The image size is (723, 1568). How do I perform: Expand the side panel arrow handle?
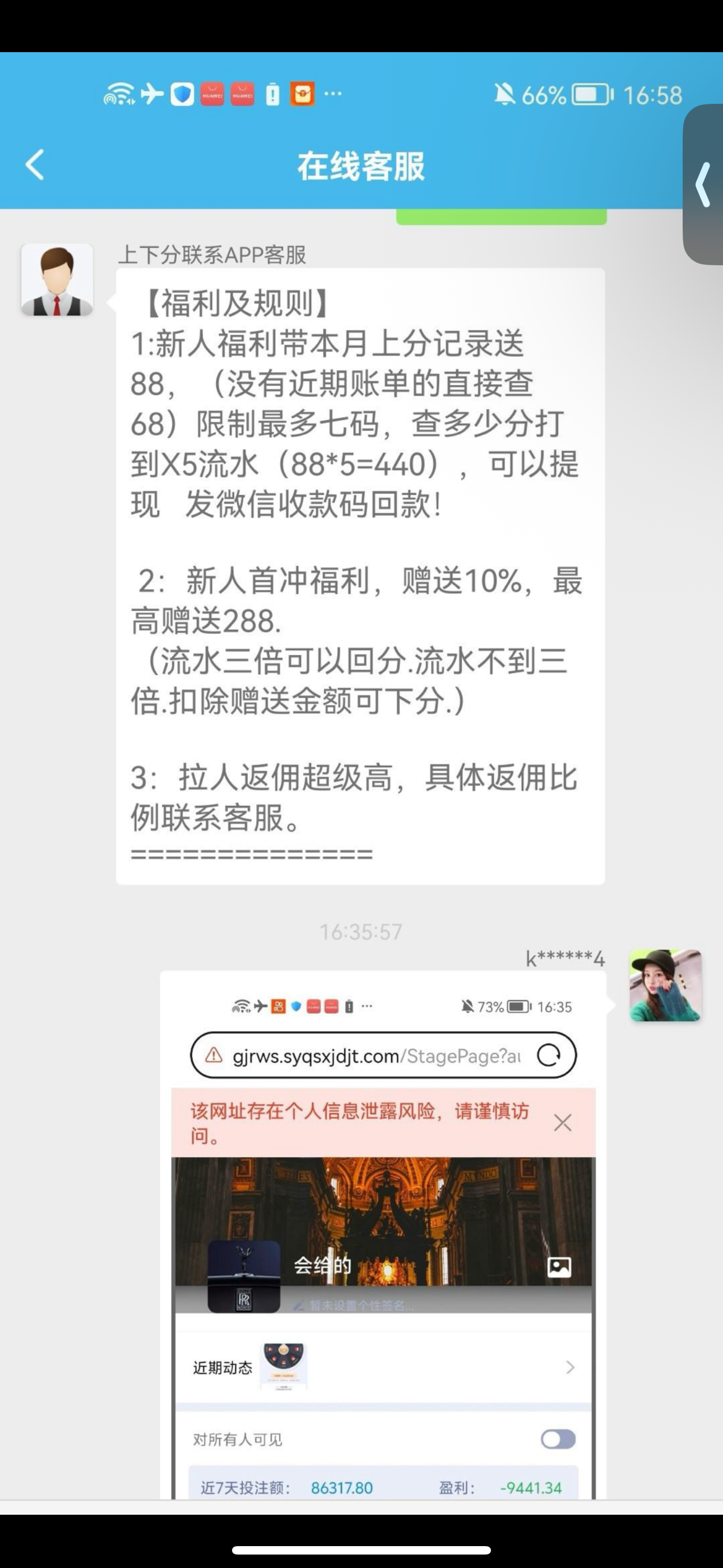point(703,185)
